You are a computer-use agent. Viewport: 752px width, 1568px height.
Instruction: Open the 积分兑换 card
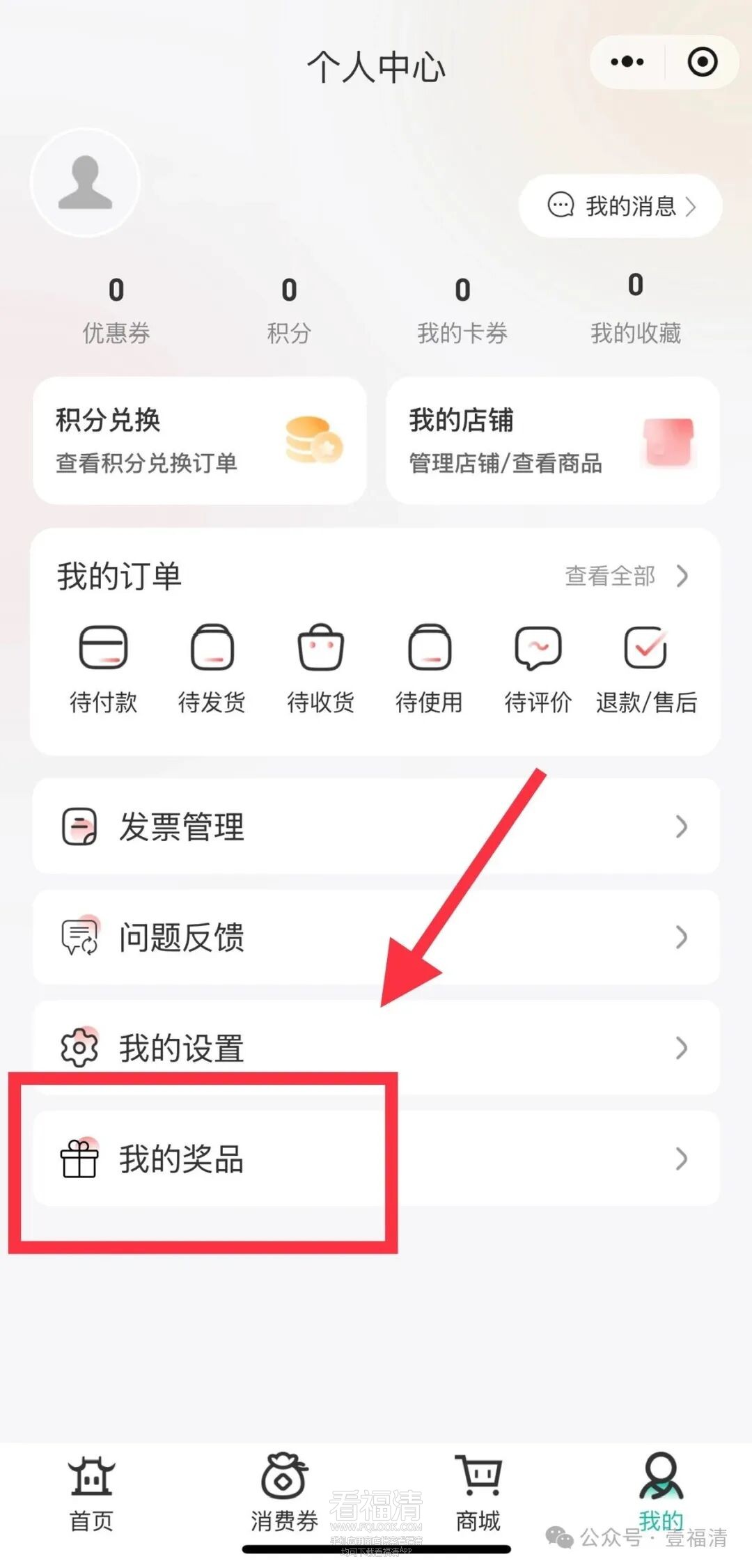tap(200, 440)
